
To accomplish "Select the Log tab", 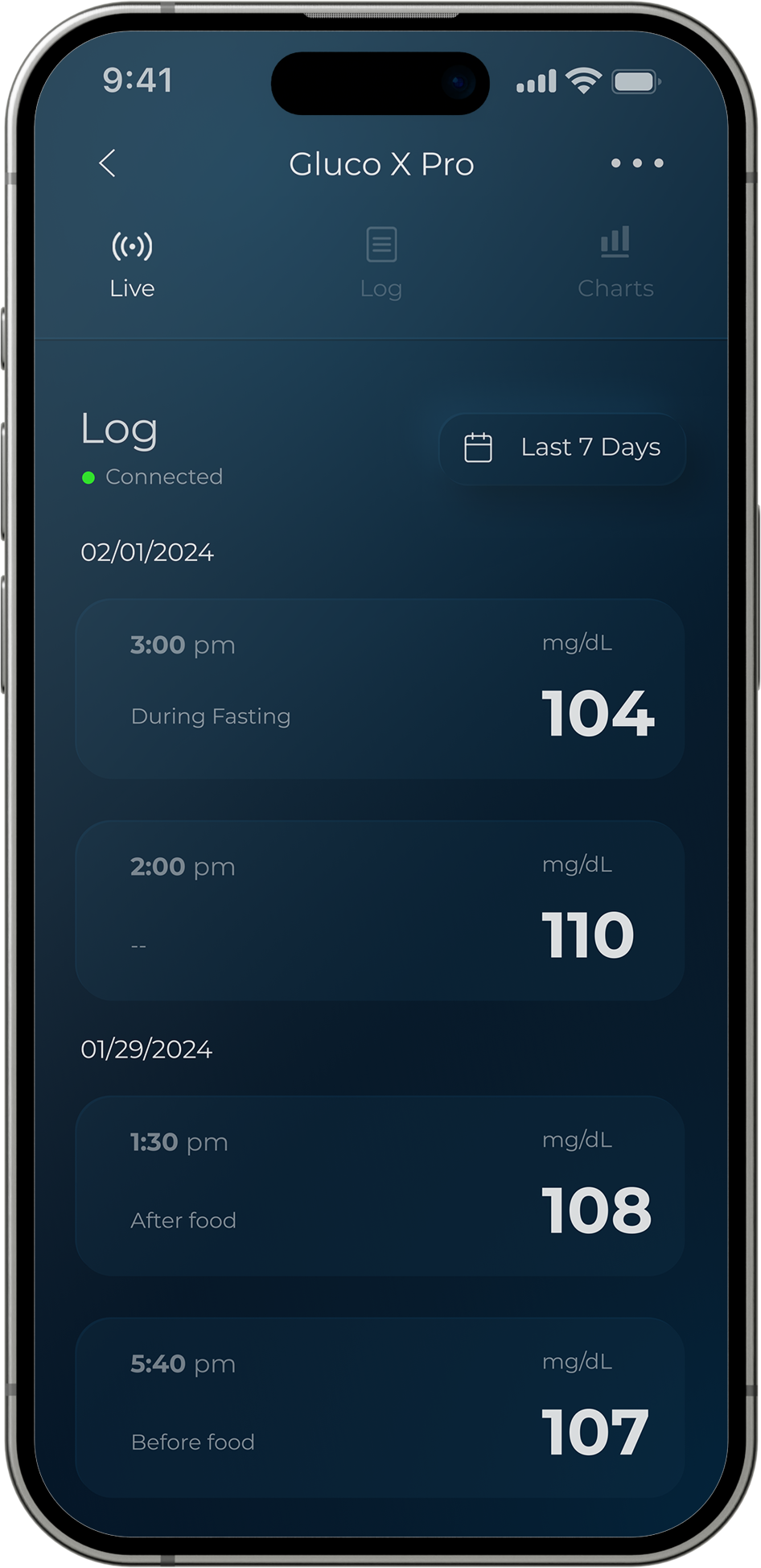I will (381, 263).
